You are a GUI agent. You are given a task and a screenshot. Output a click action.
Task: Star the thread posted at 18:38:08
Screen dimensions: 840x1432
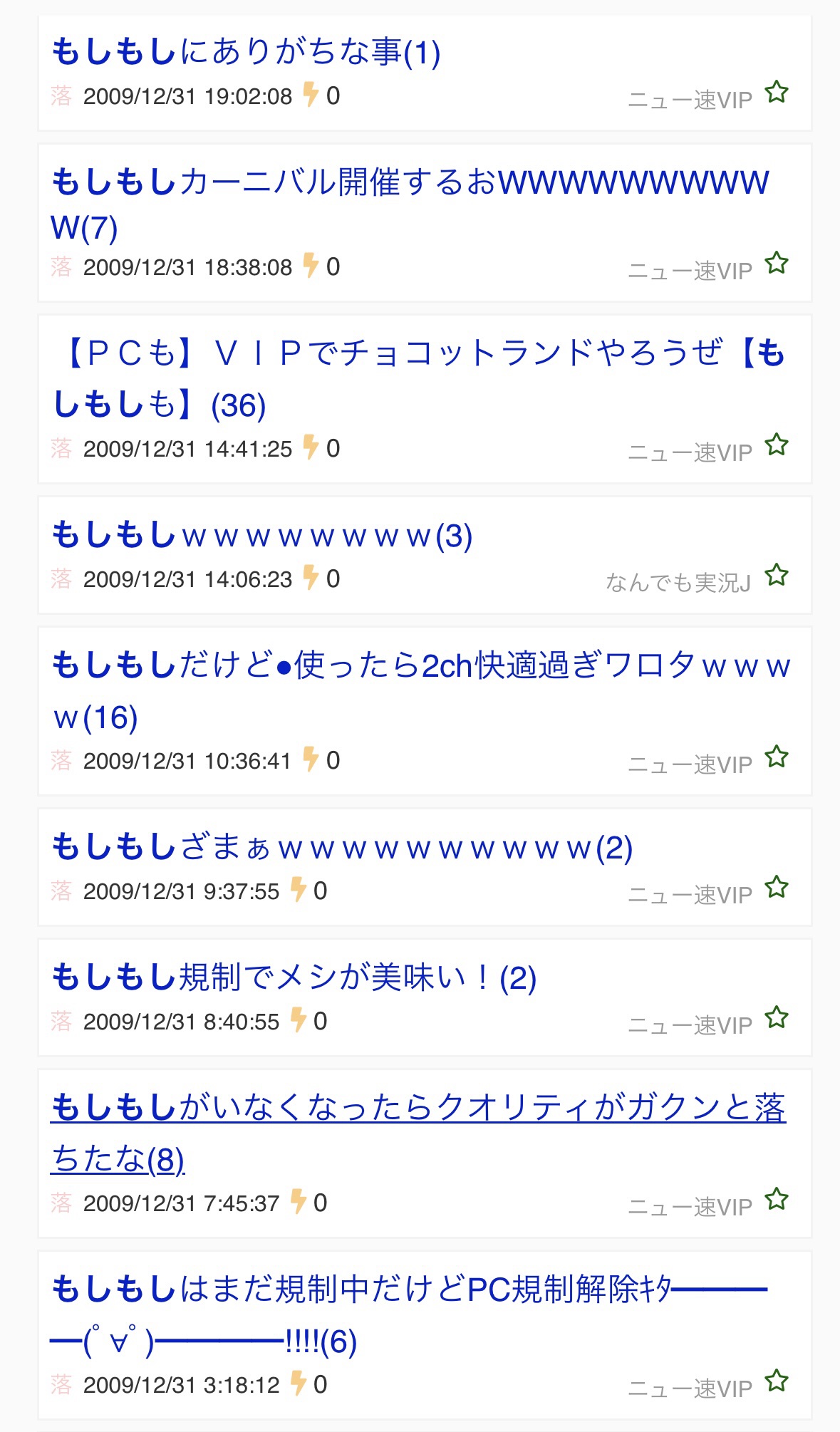coord(777,264)
